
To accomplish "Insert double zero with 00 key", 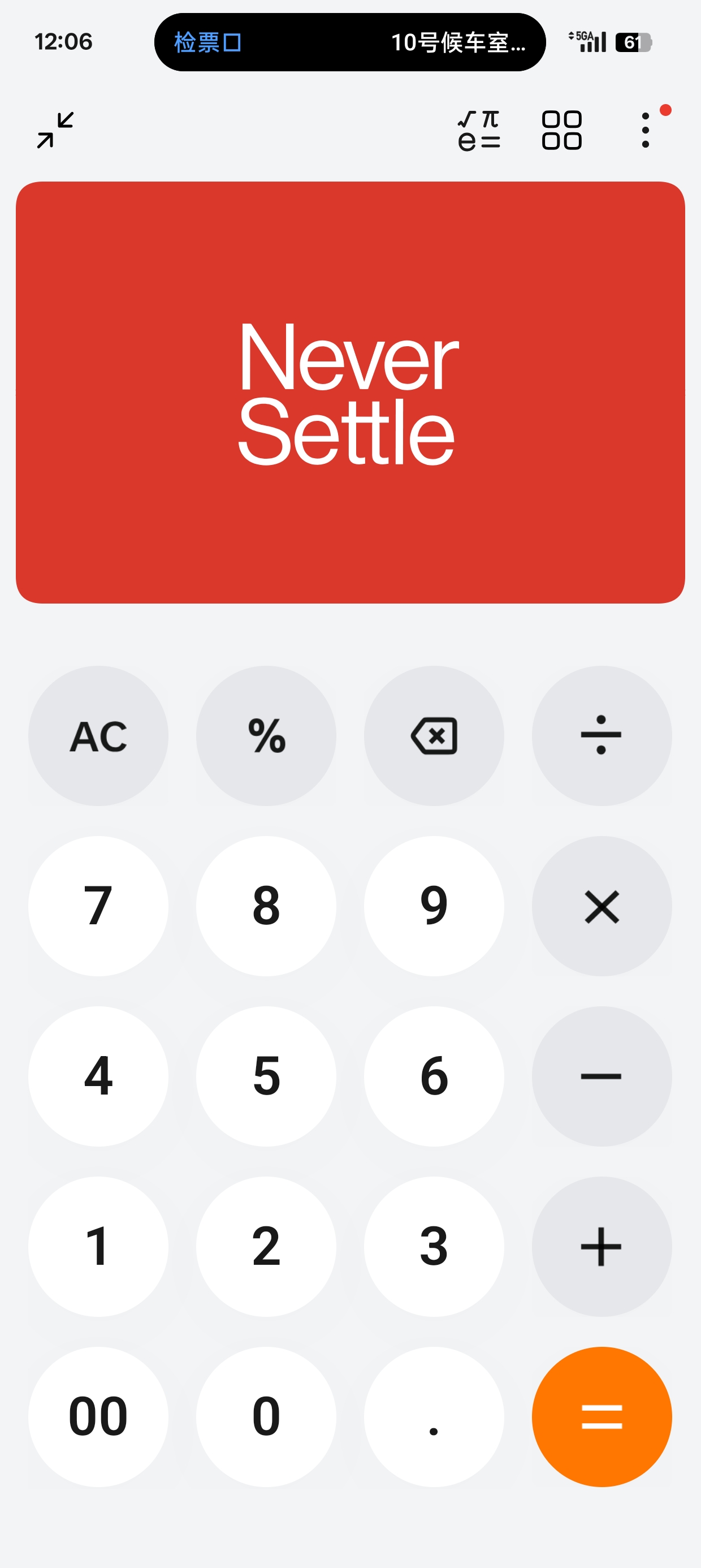I will point(98,1416).
